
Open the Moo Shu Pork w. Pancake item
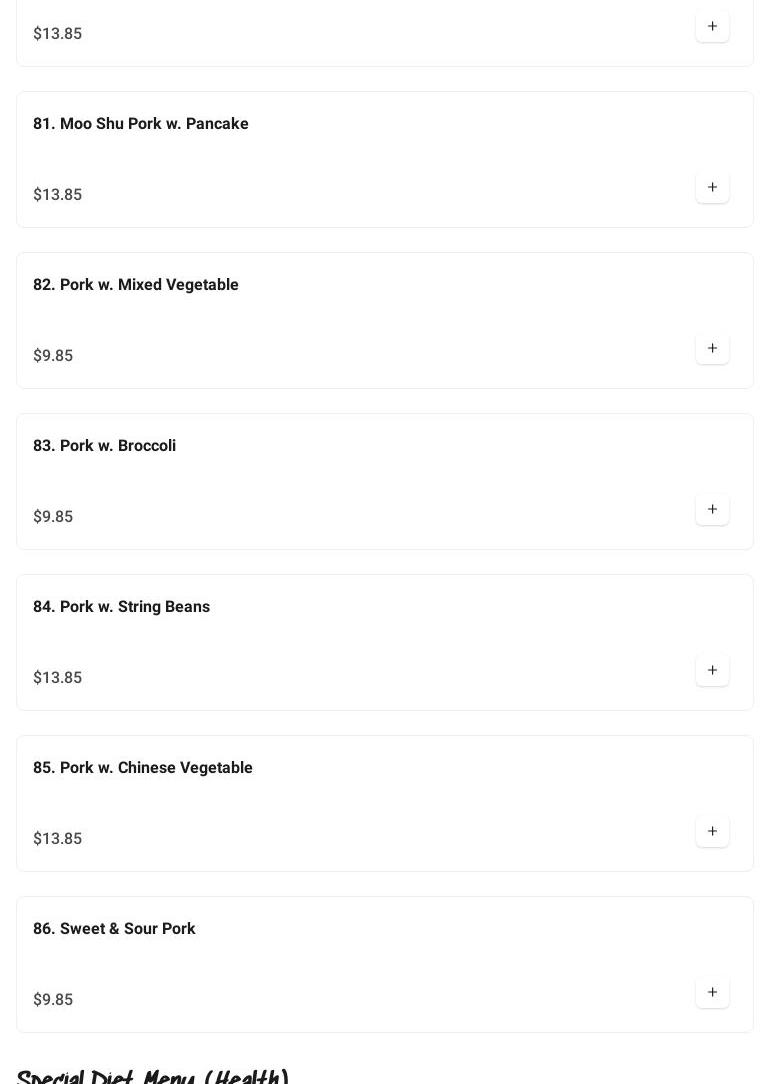click(141, 124)
